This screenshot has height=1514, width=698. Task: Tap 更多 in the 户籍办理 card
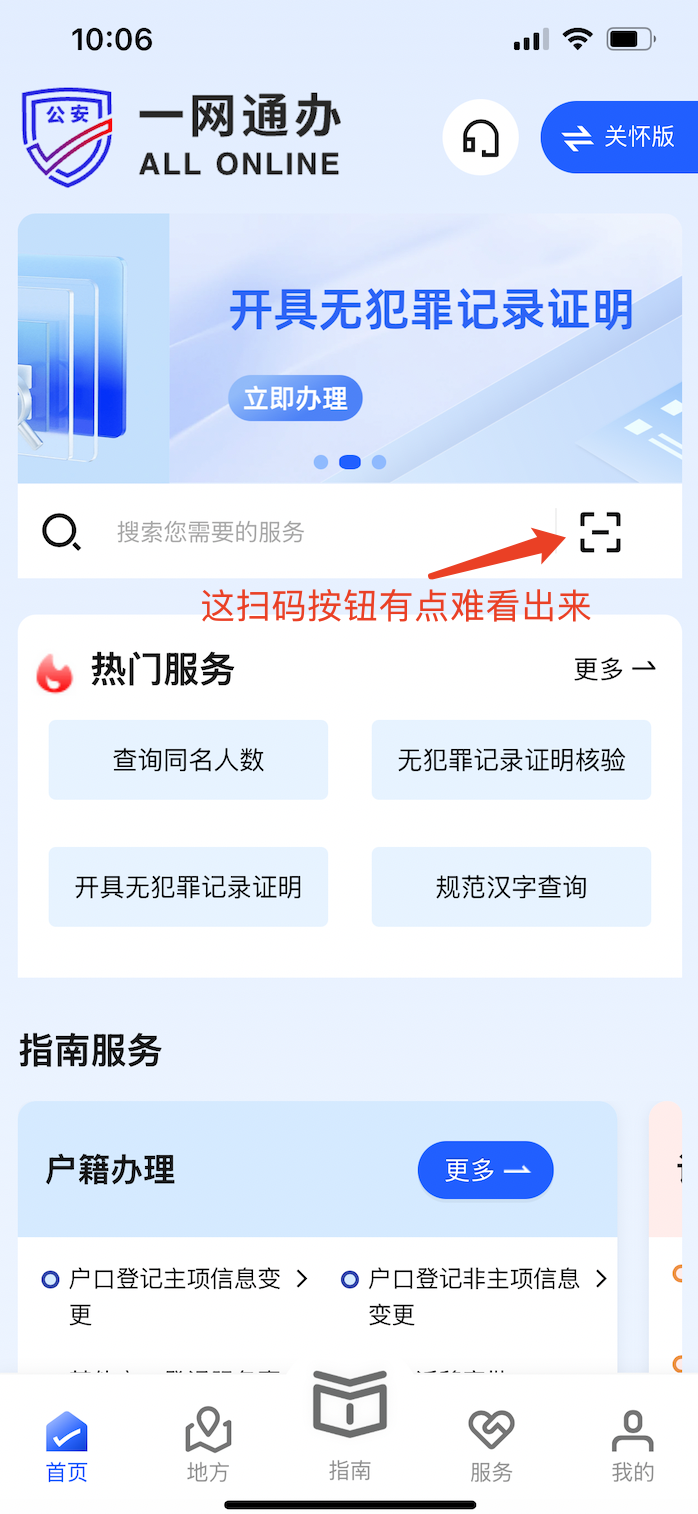pos(485,1170)
